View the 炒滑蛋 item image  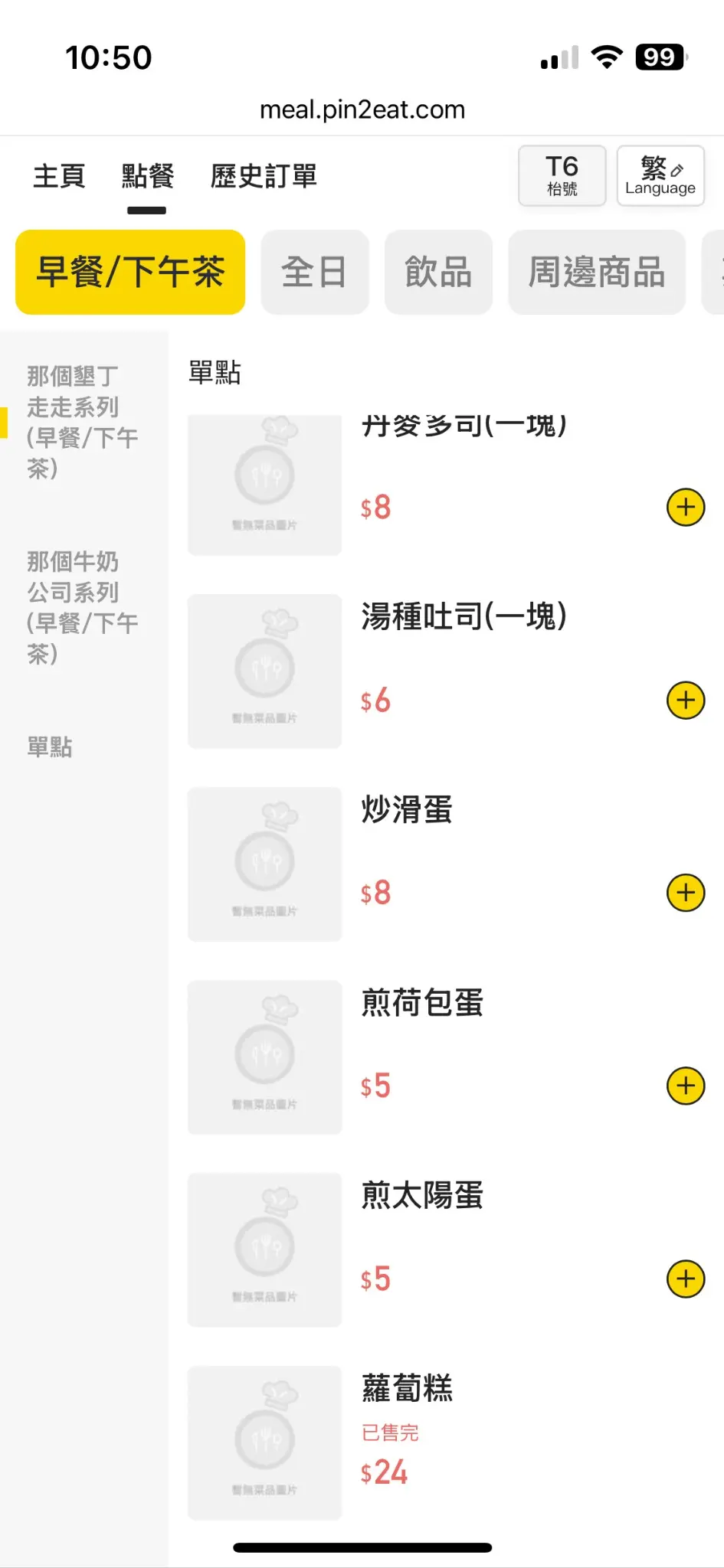pyautogui.click(x=264, y=864)
